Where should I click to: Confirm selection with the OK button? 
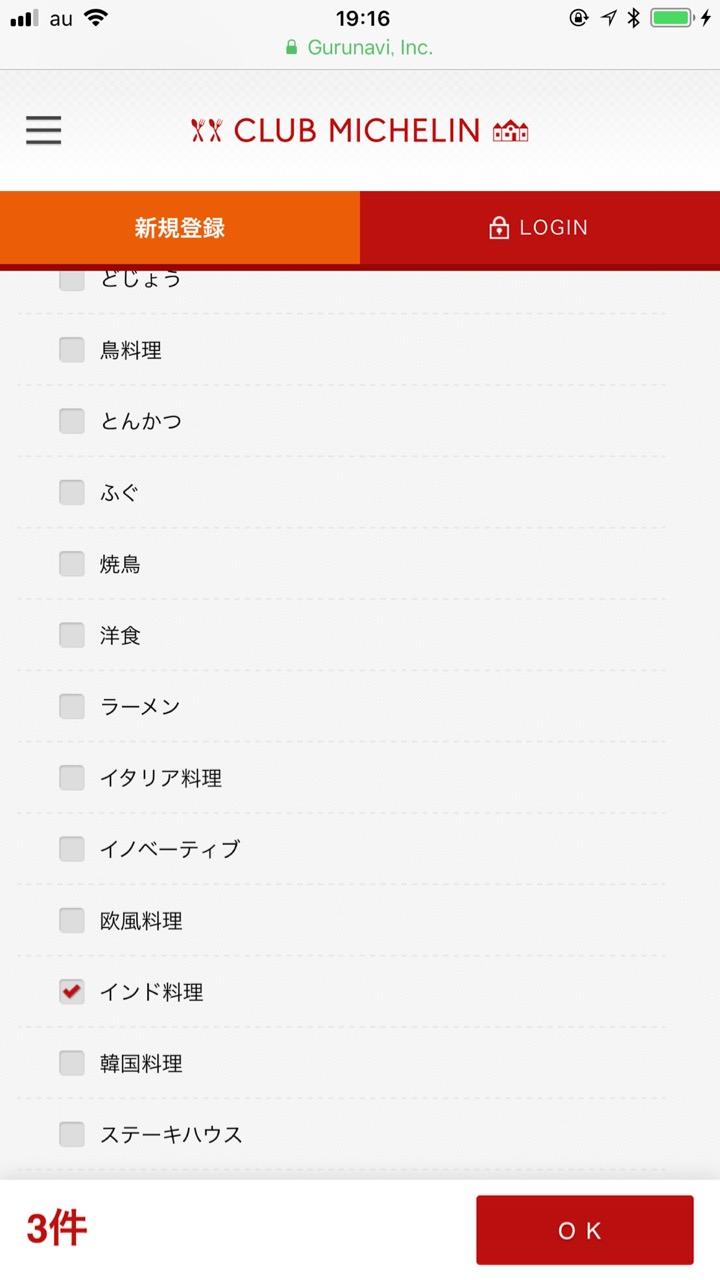click(584, 1230)
